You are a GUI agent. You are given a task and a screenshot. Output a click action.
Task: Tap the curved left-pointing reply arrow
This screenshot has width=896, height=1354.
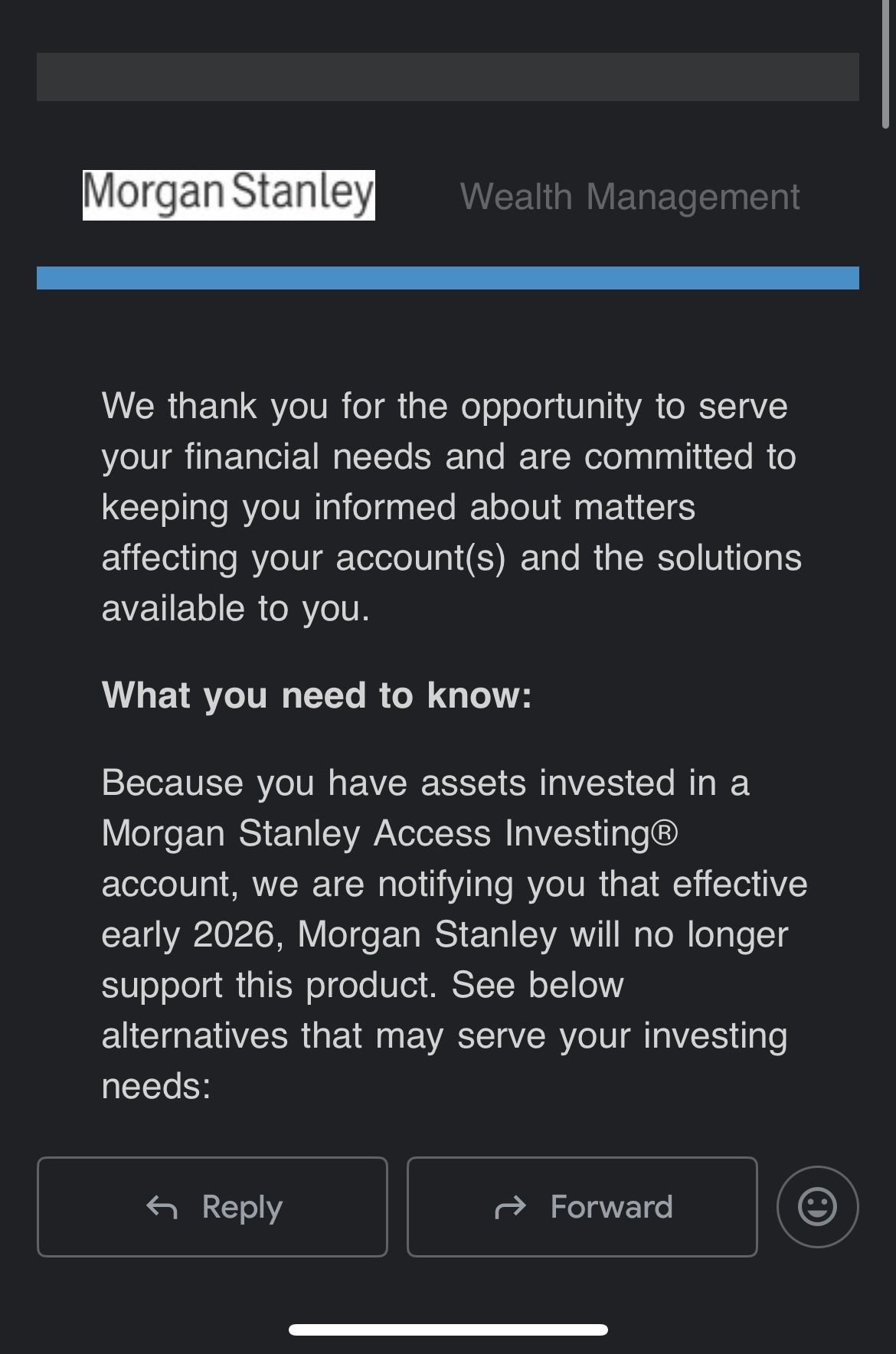pyautogui.click(x=161, y=1206)
